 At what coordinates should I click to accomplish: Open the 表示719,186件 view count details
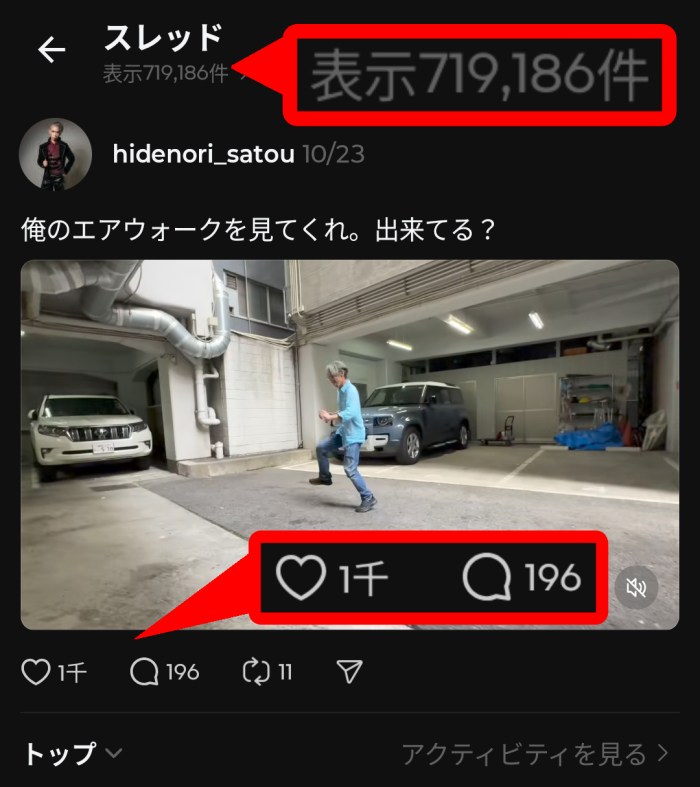pyautogui.click(x=166, y=74)
